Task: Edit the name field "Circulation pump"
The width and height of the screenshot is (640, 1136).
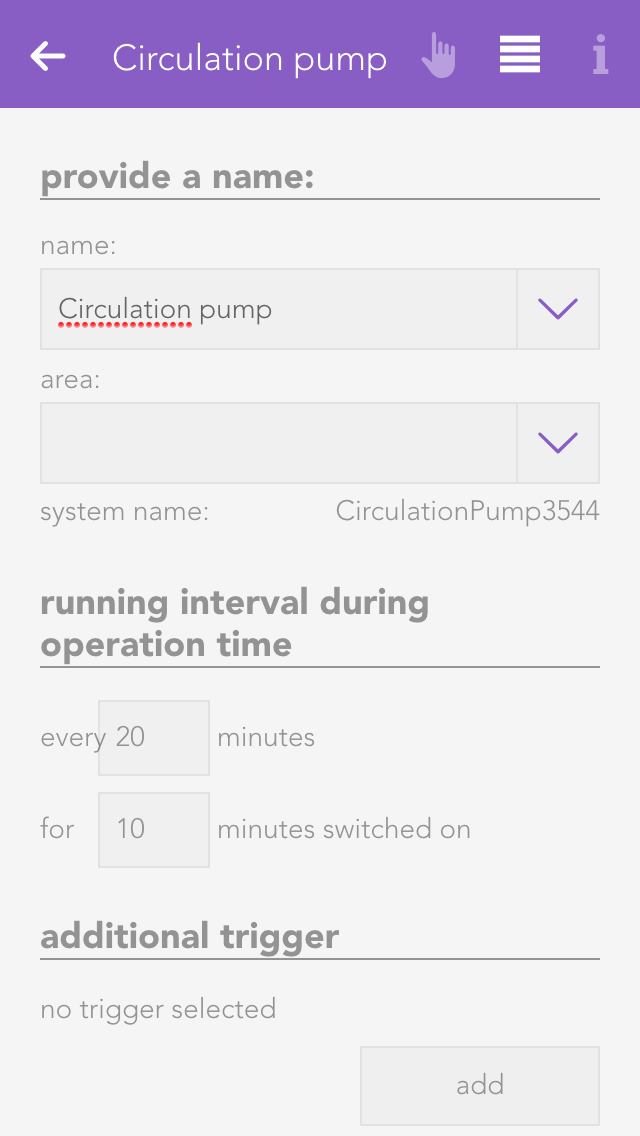Action: coord(278,309)
